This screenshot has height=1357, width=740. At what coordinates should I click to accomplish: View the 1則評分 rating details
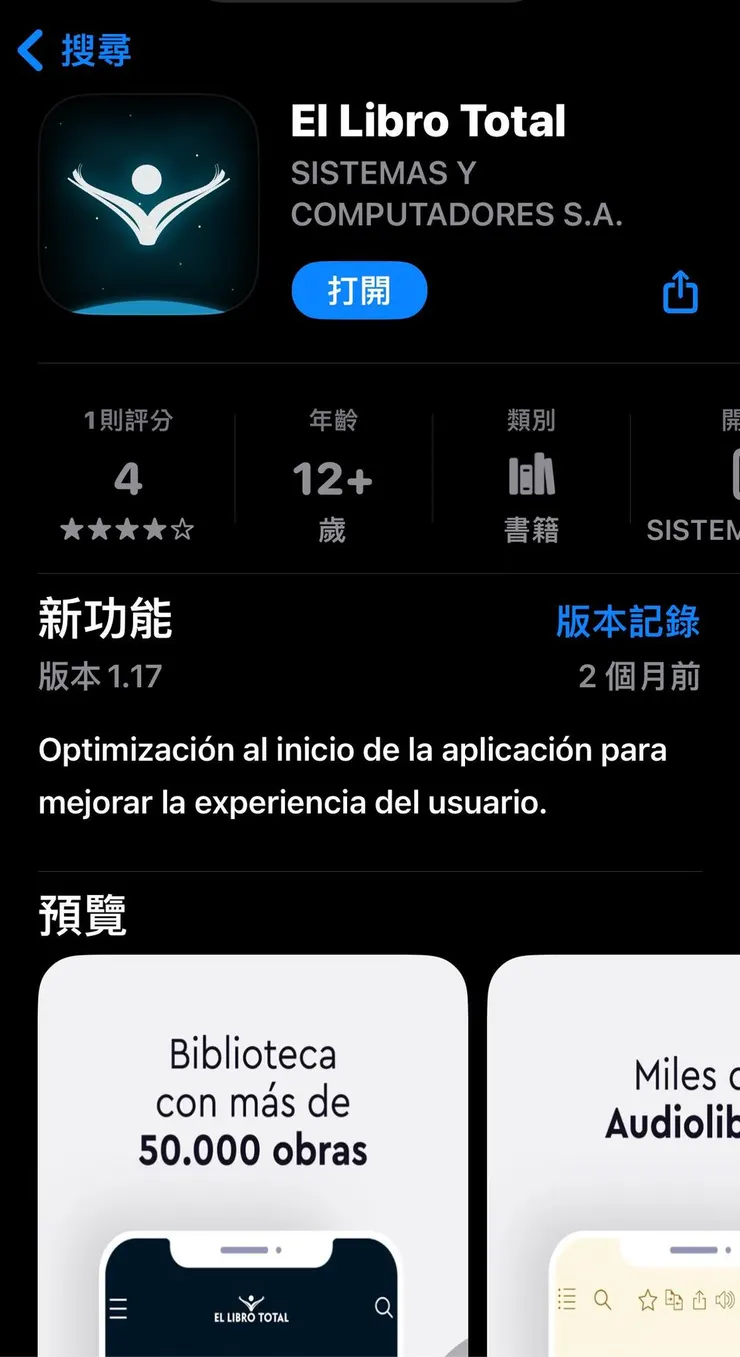click(128, 477)
